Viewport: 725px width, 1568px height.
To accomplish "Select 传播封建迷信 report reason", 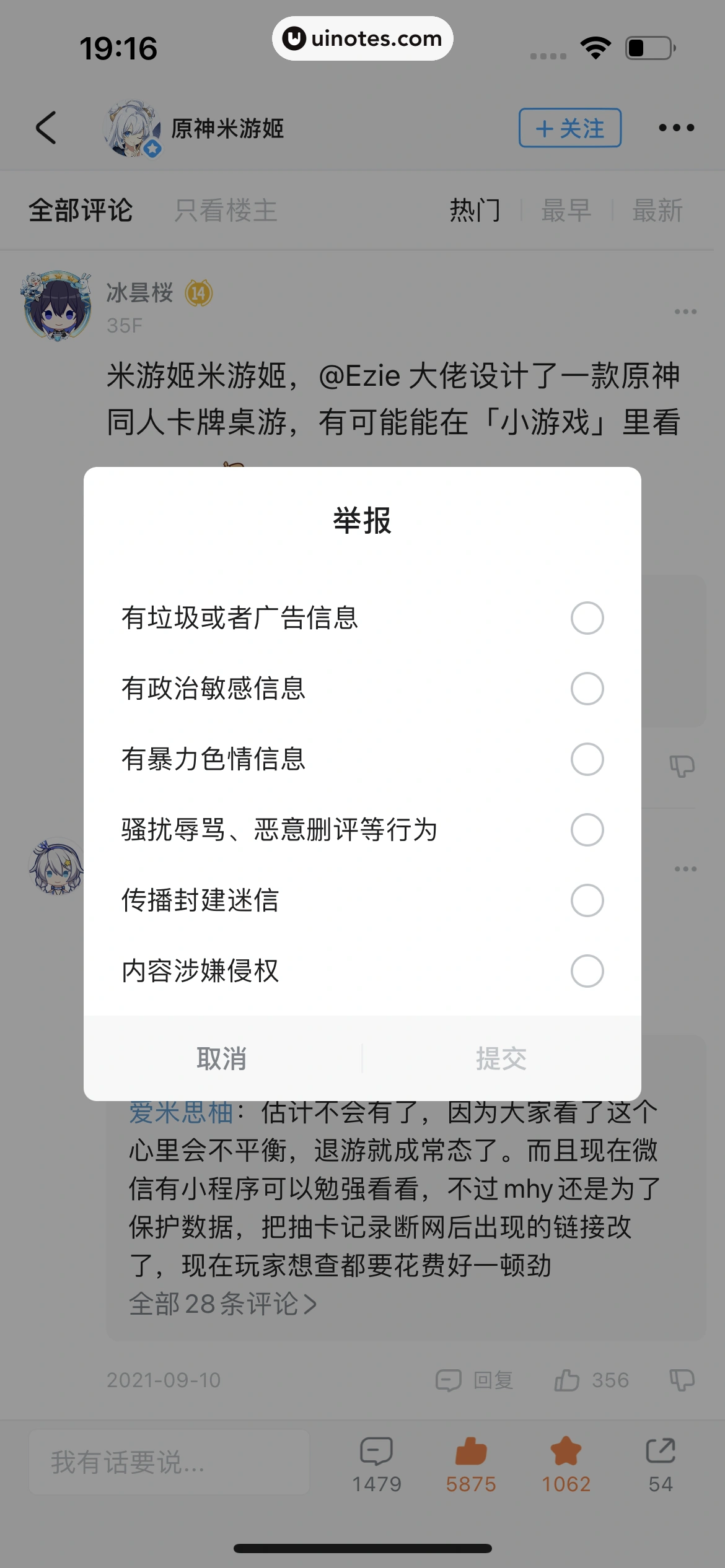I will click(x=586, y=900).
